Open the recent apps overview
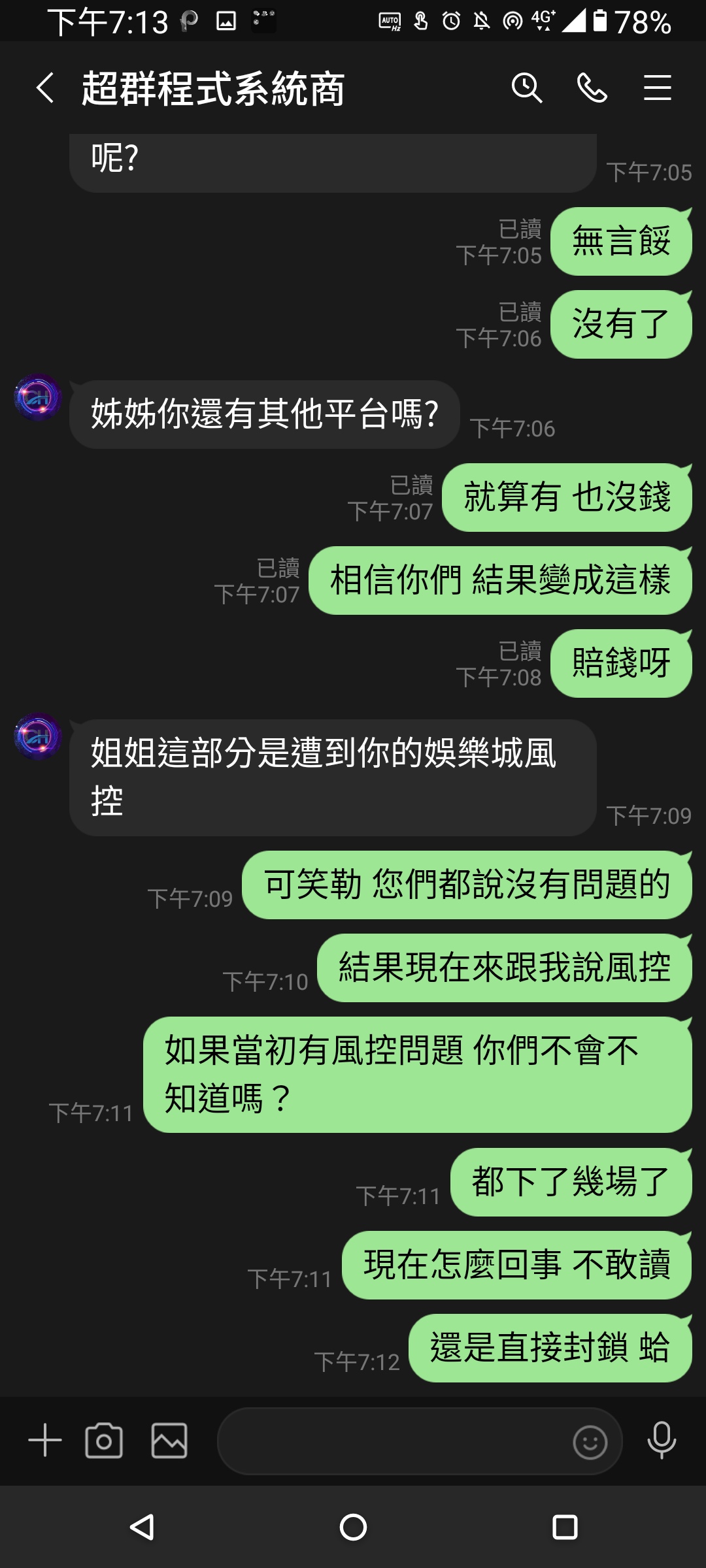 565,1527
